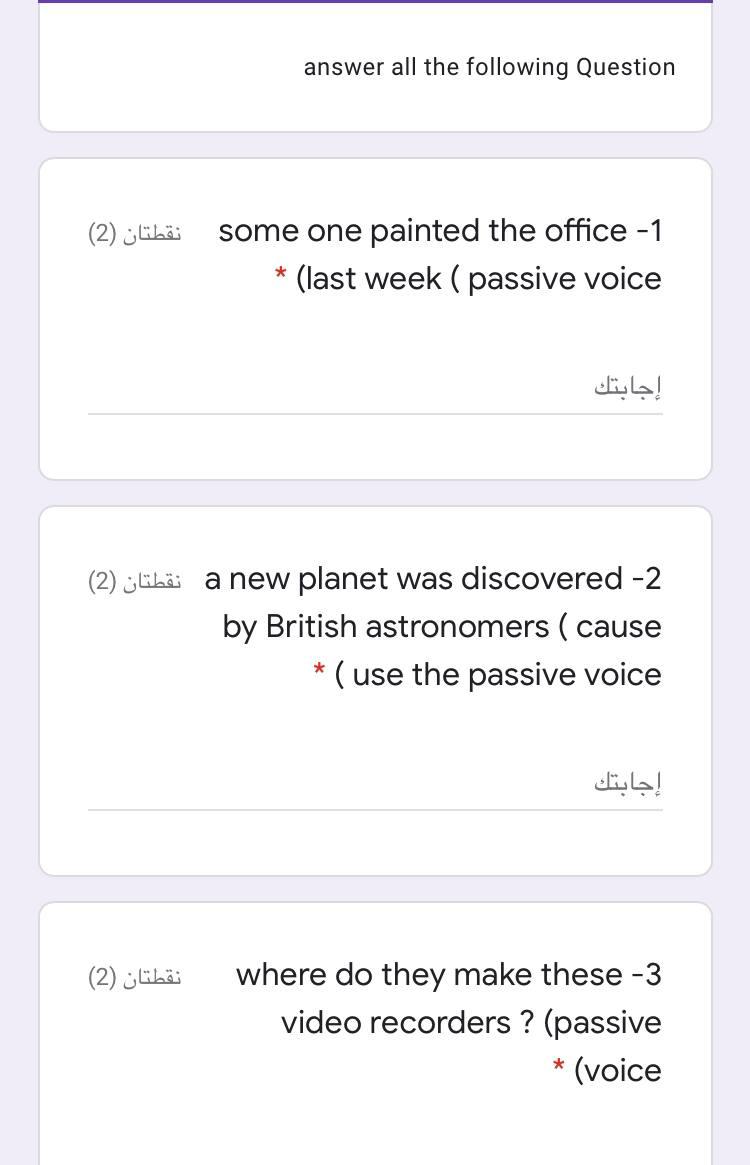
Task: Click the answer all the following Question heading
Action: pos(490,67)
